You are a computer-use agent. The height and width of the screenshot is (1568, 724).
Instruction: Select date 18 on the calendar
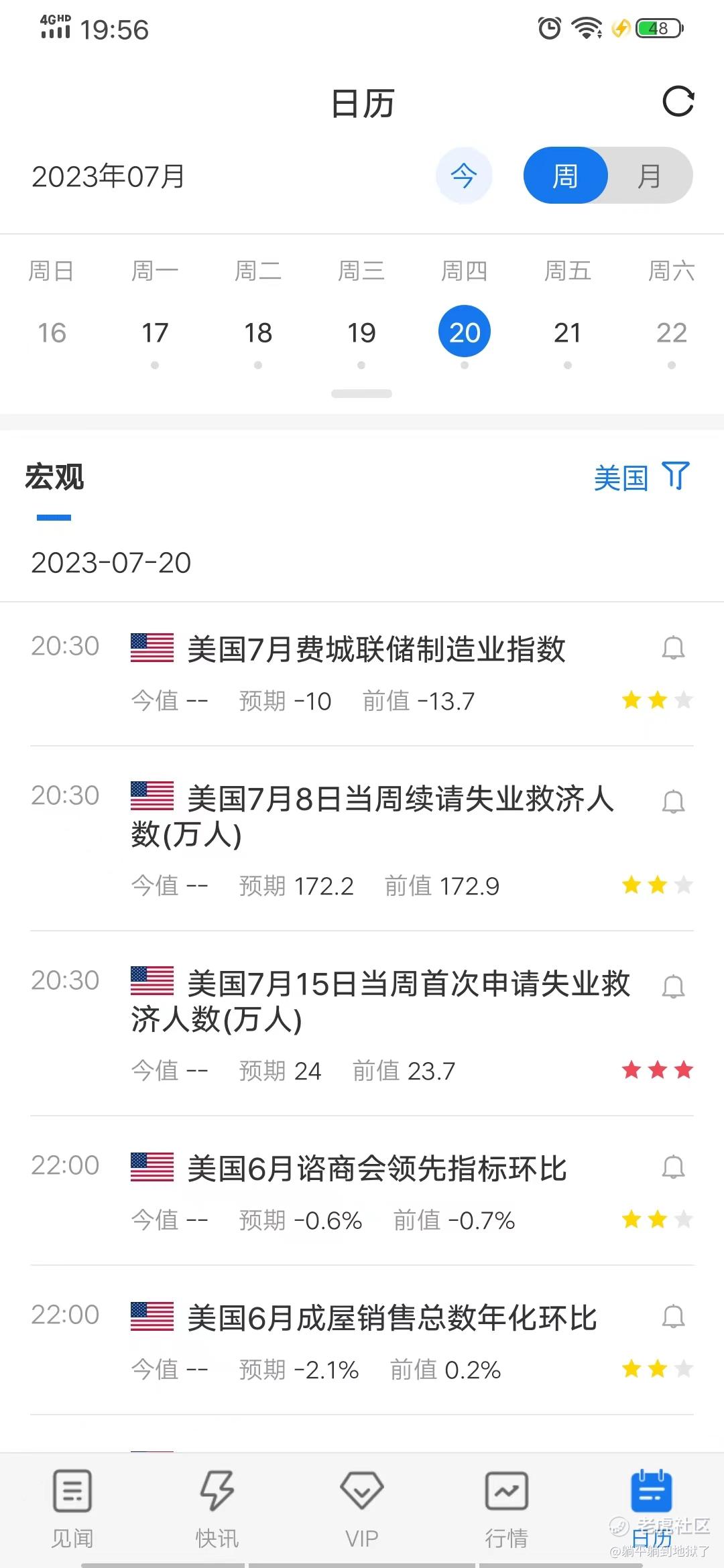point(258,333)
